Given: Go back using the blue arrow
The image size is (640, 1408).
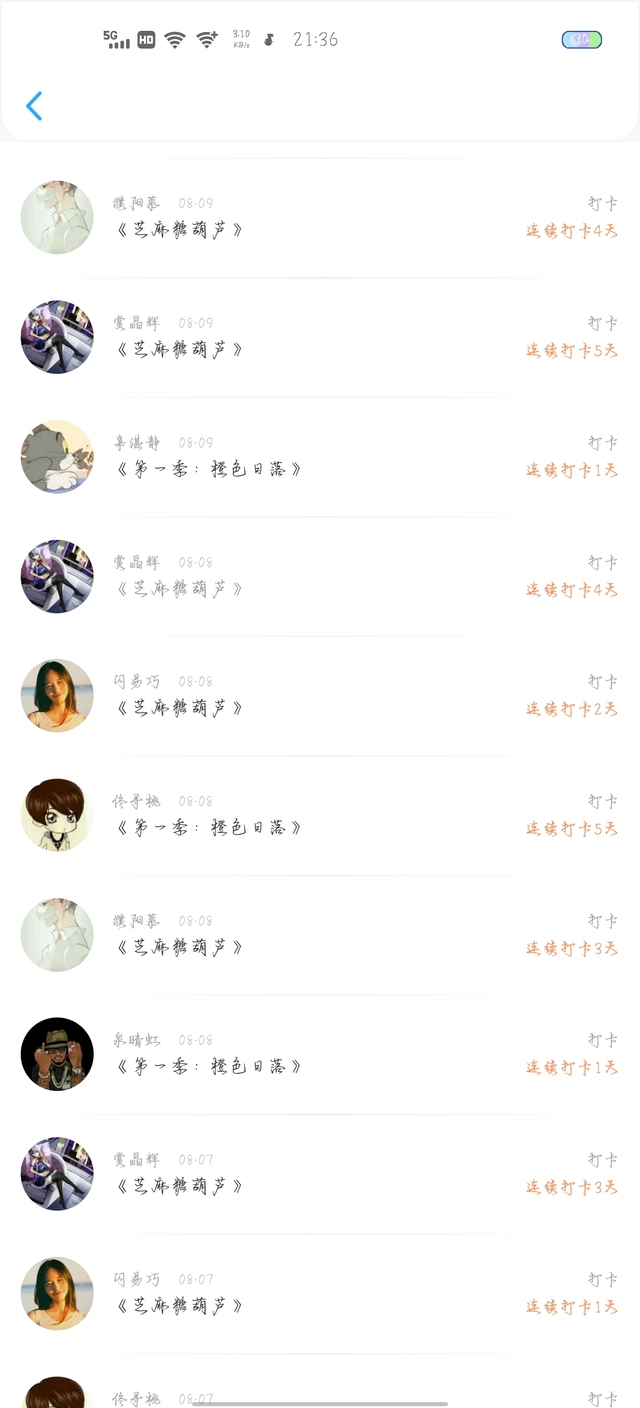Looking at the screenshot, I should [x=34, y=105].
